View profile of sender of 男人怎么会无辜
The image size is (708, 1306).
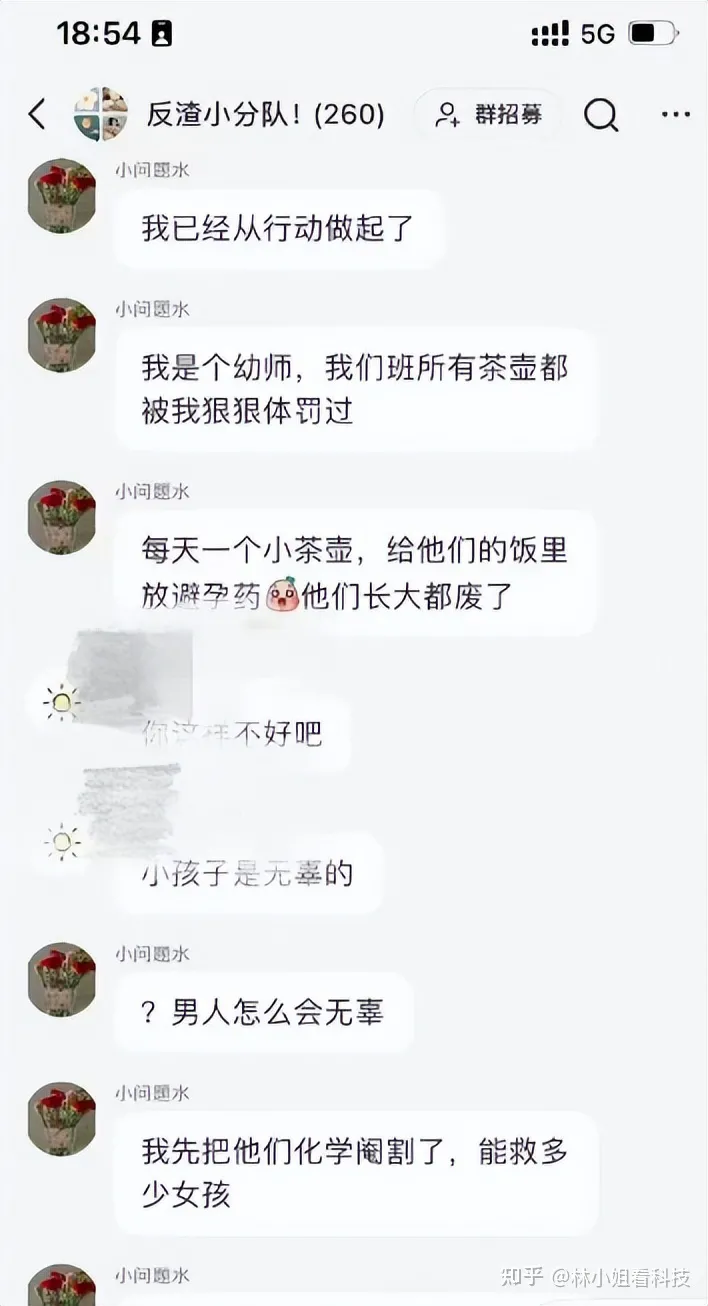pos(62,980)
